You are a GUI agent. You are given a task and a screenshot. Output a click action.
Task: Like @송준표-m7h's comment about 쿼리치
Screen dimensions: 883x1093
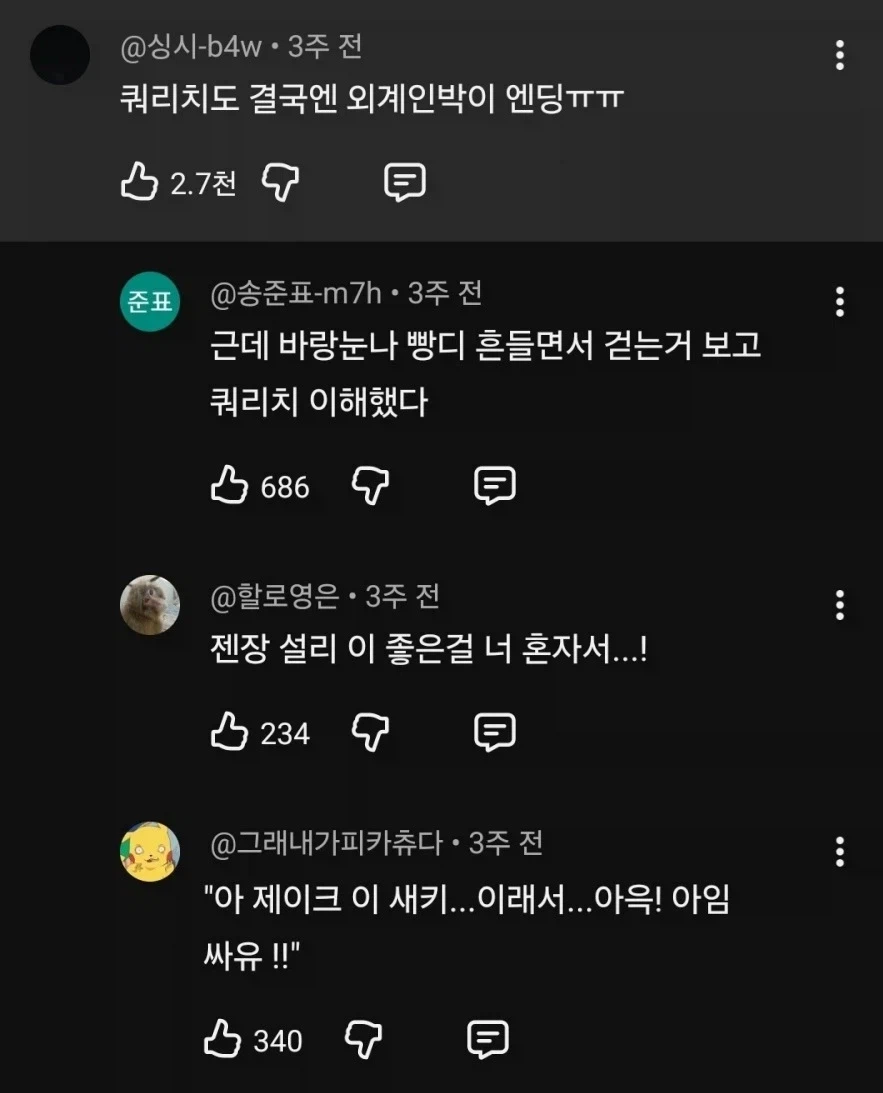[229, 487]
